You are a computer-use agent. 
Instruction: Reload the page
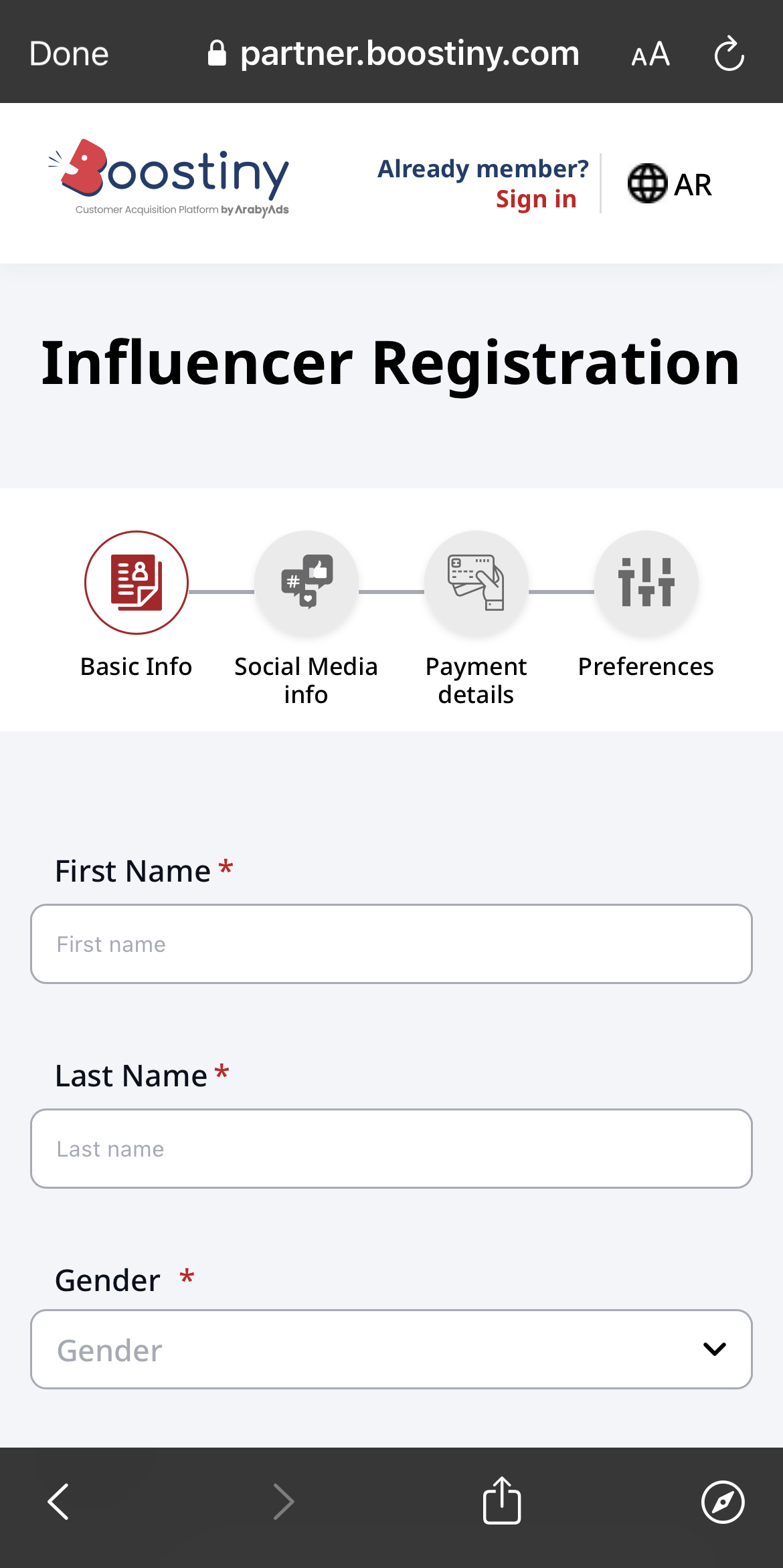coord(729,54)
